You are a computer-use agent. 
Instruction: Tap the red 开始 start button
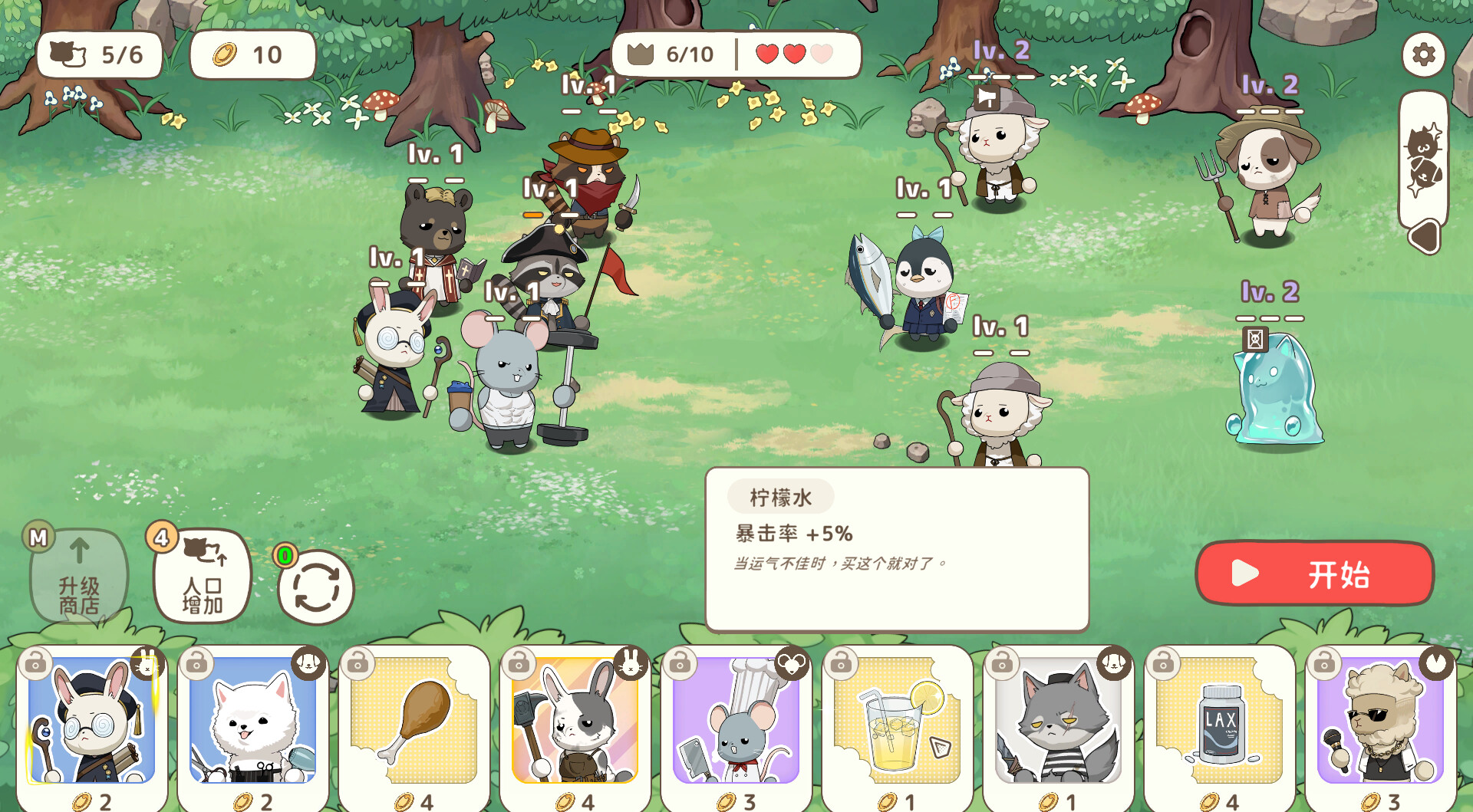(1314, 574)
